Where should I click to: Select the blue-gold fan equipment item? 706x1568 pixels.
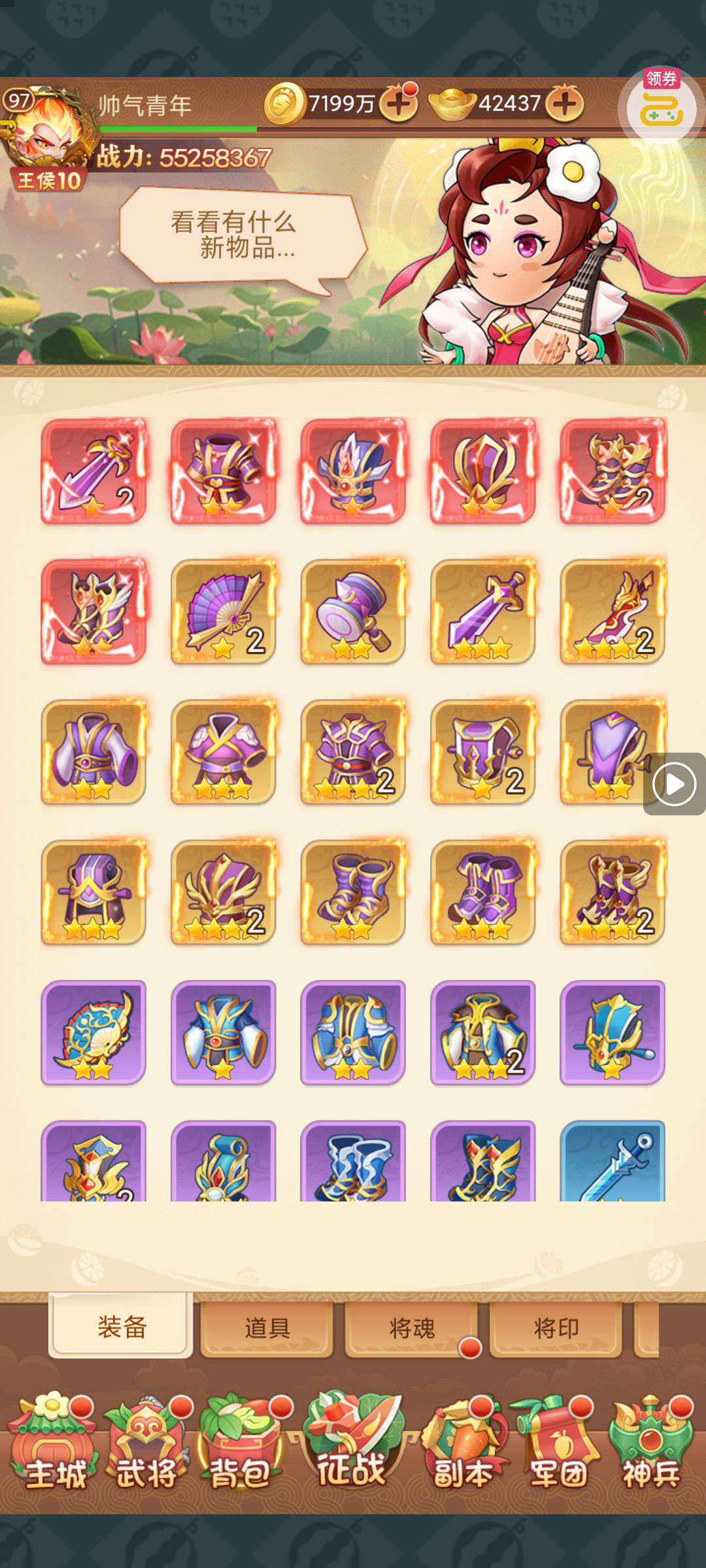(x=93, y=1032)
